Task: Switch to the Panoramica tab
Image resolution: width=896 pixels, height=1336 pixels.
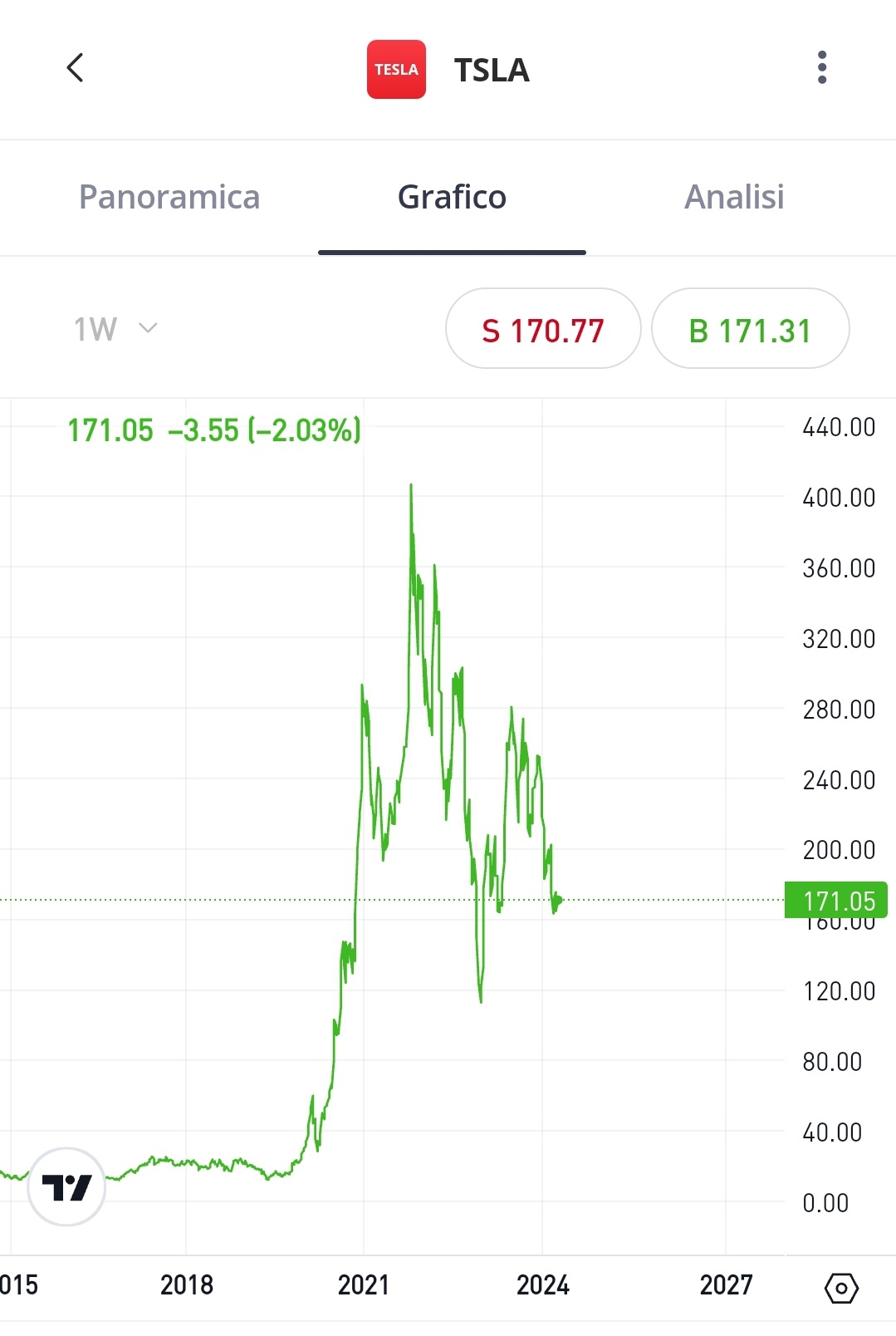Action: coord(169,198)
